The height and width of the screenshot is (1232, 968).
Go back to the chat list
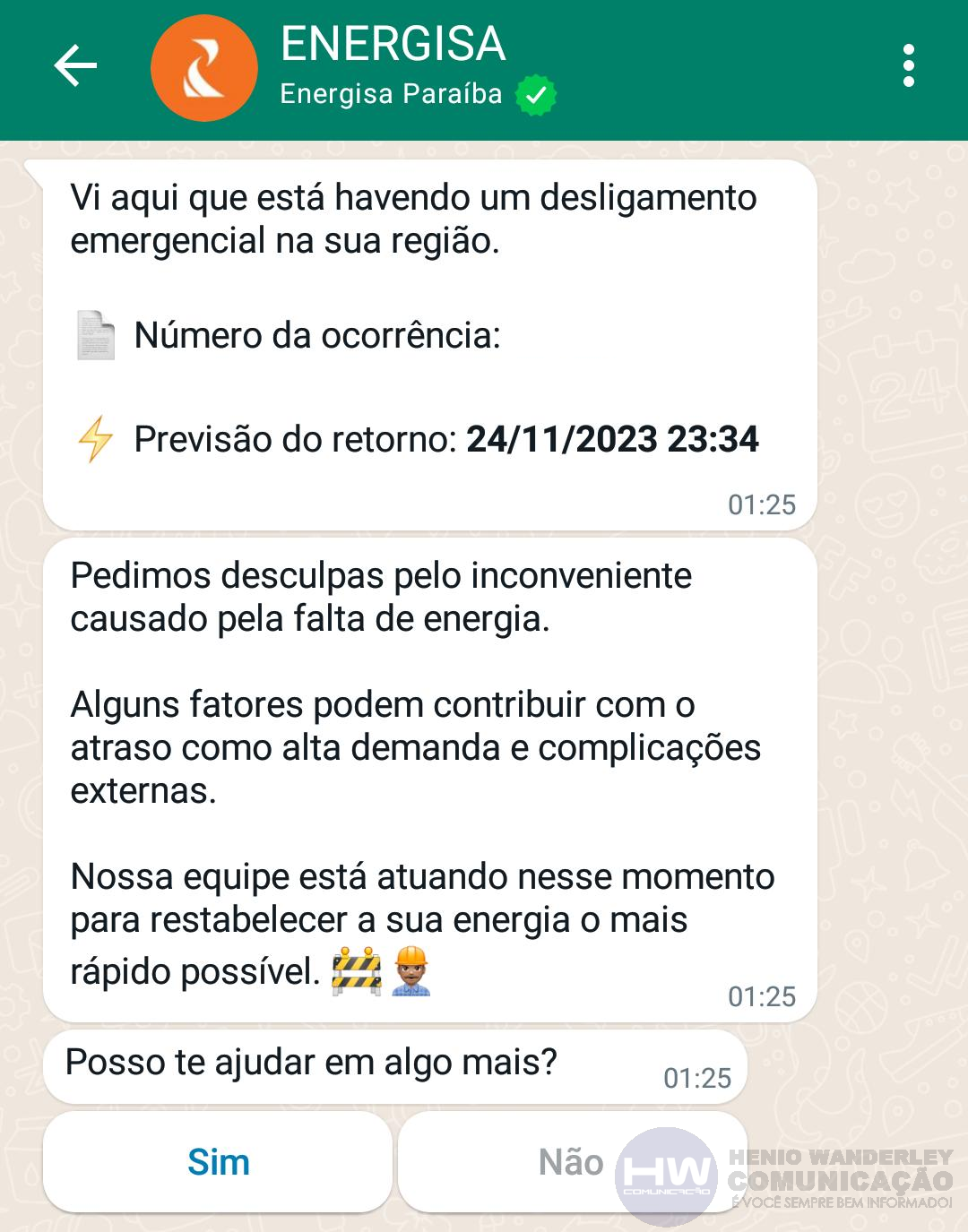click(x=75, y=66)
